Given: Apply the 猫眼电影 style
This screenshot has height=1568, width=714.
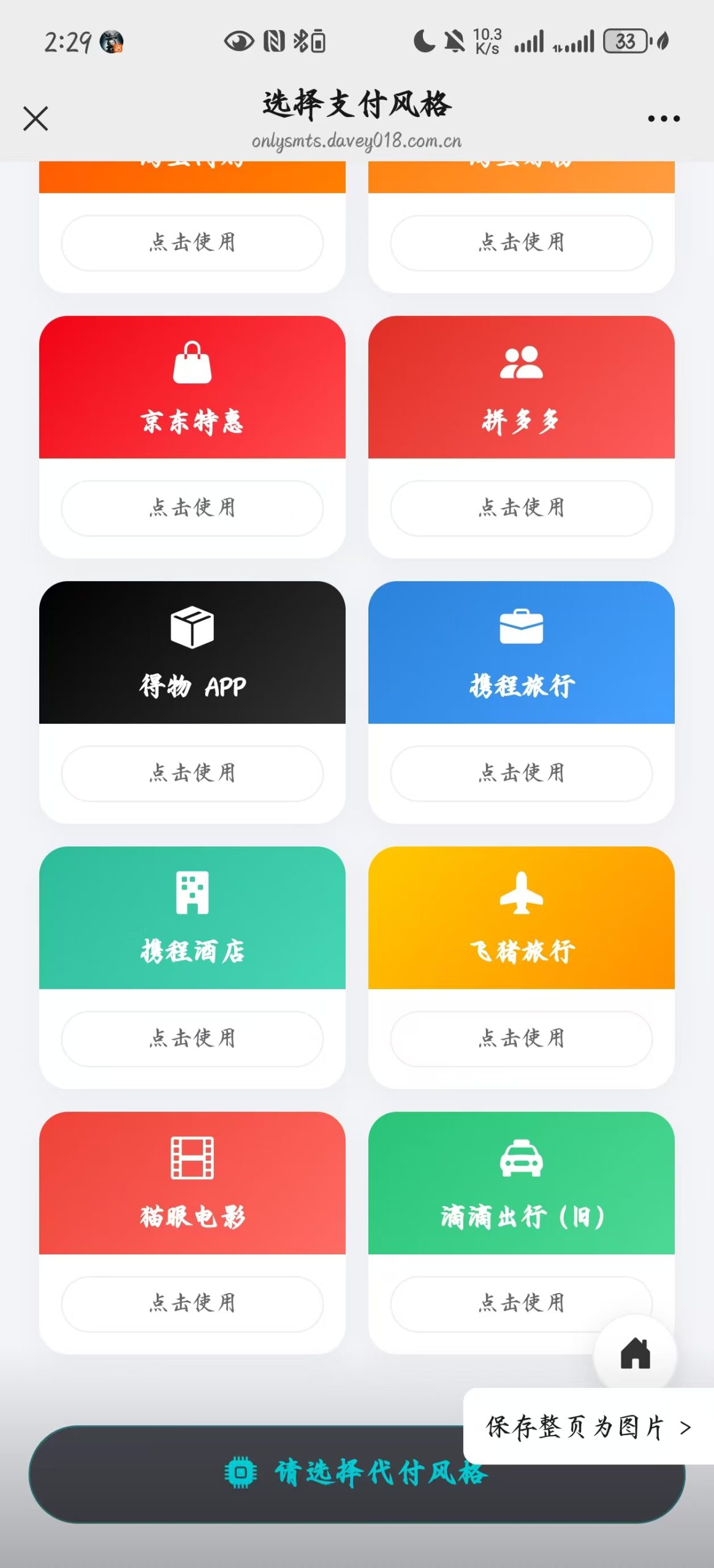Looking at the screenshot, I should tap(192, 1303).
